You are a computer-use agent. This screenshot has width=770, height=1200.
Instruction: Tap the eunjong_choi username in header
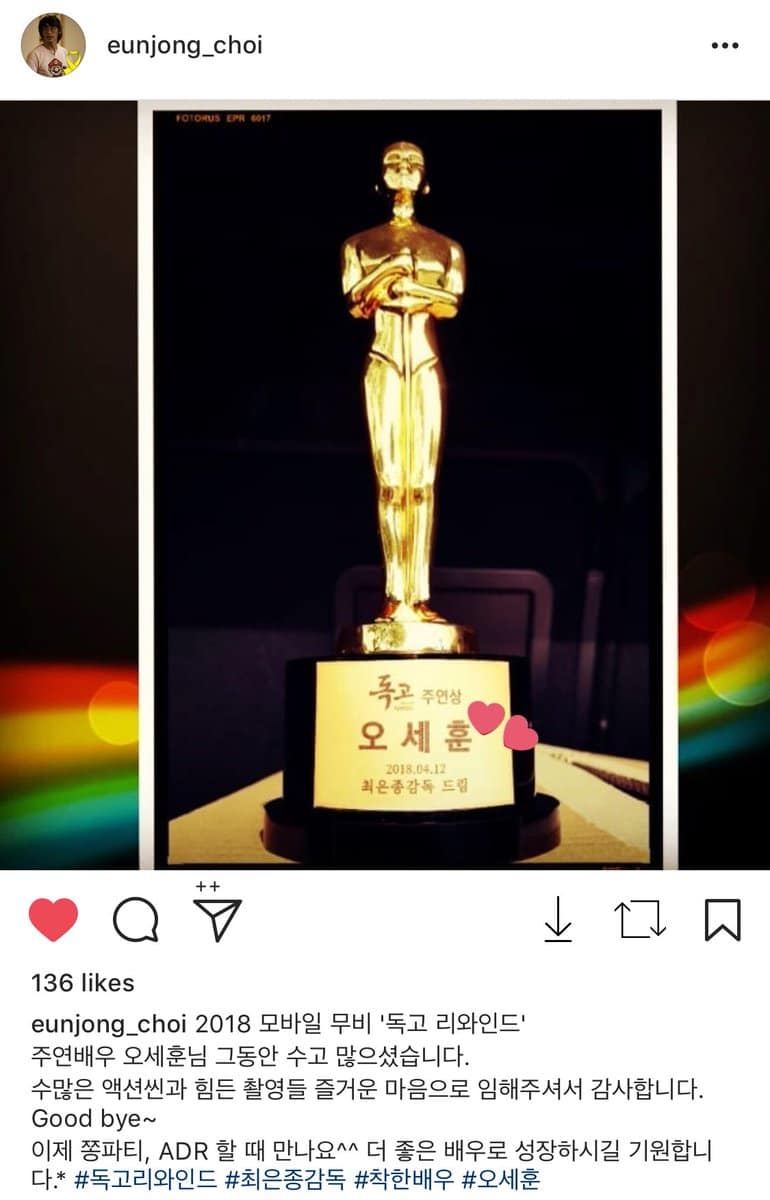pos(184,45)
